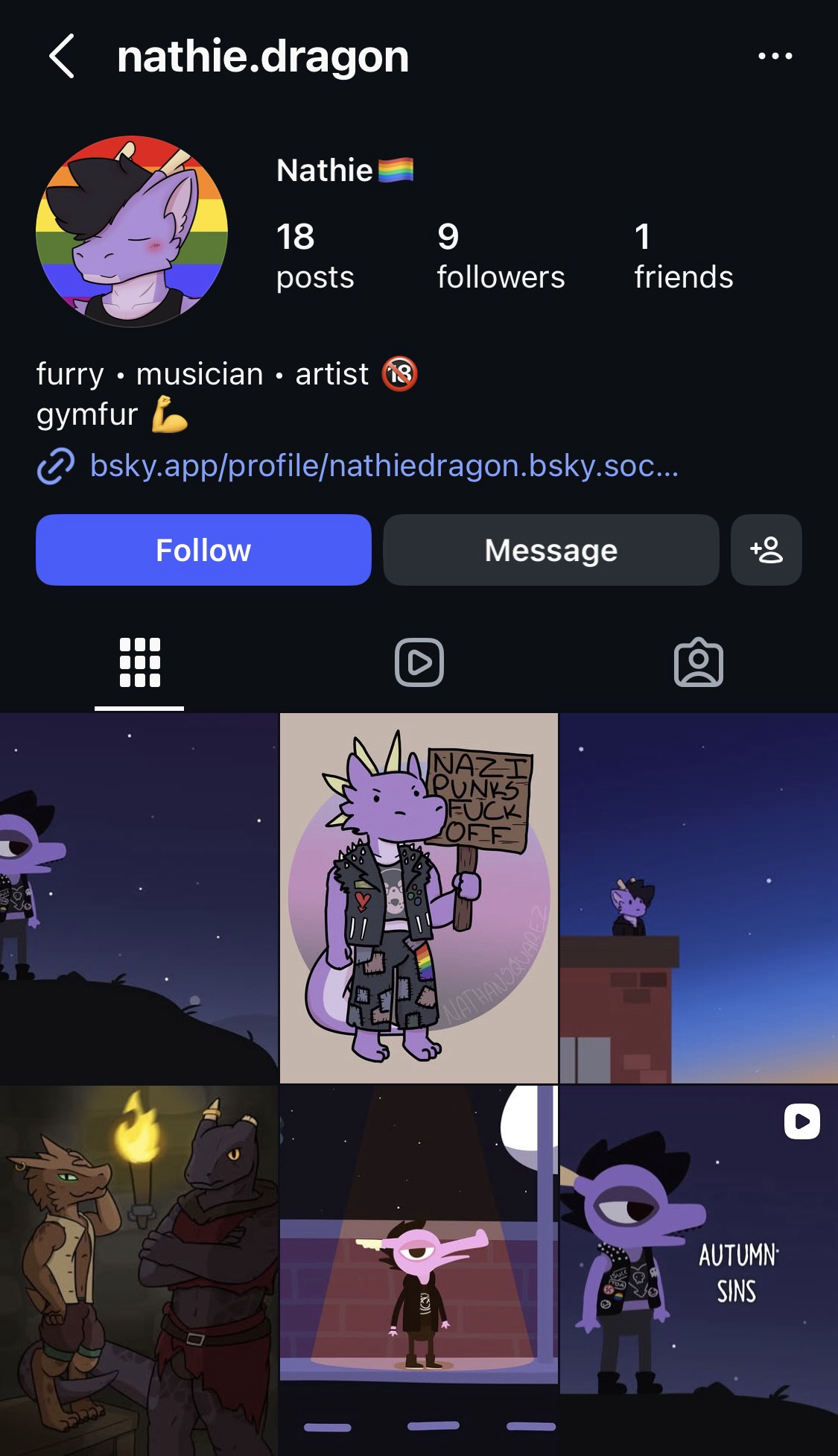Screen dimensions: 838x1456
Task: Go back using the arrow beside nathie.dragon
Action: point(62,57)
